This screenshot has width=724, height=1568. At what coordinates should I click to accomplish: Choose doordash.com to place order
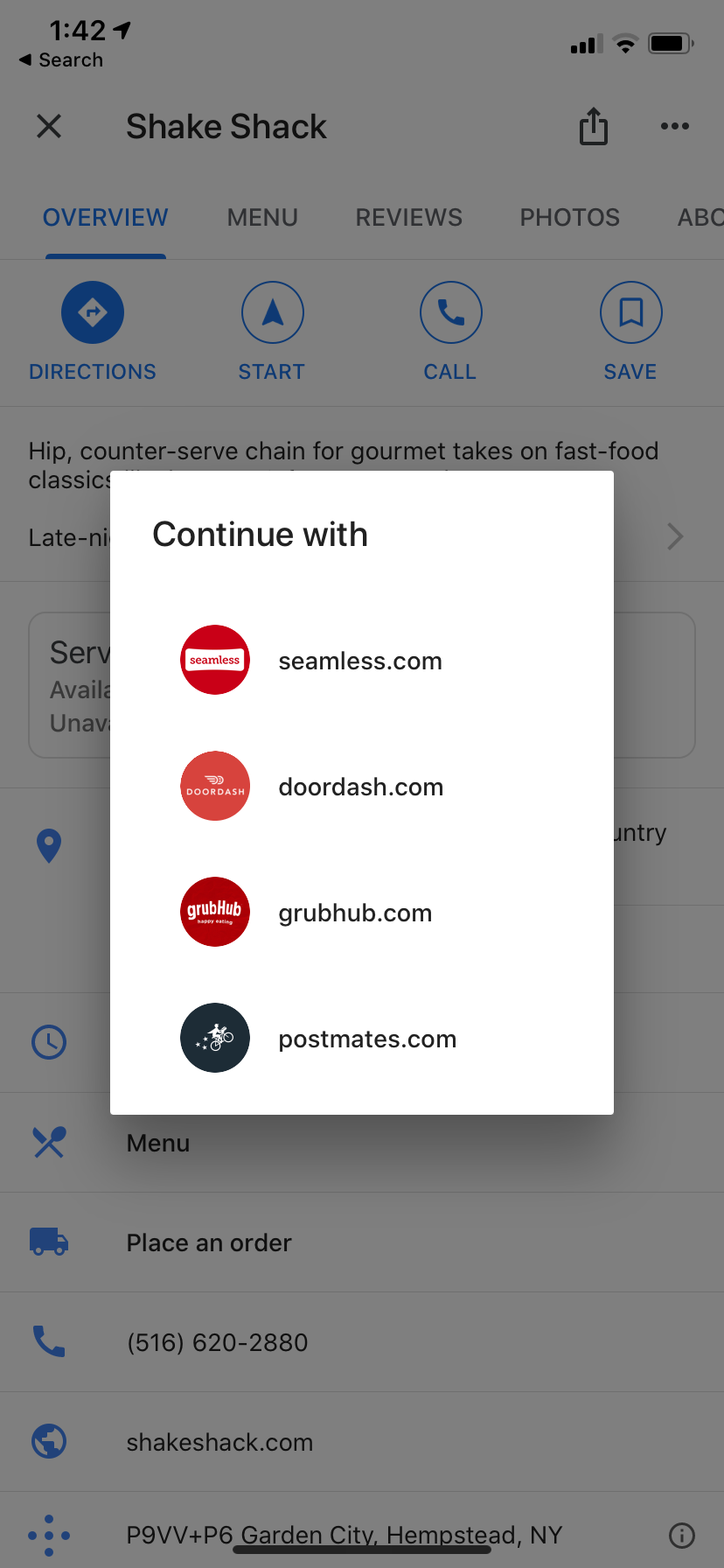(x=359, y=787)
